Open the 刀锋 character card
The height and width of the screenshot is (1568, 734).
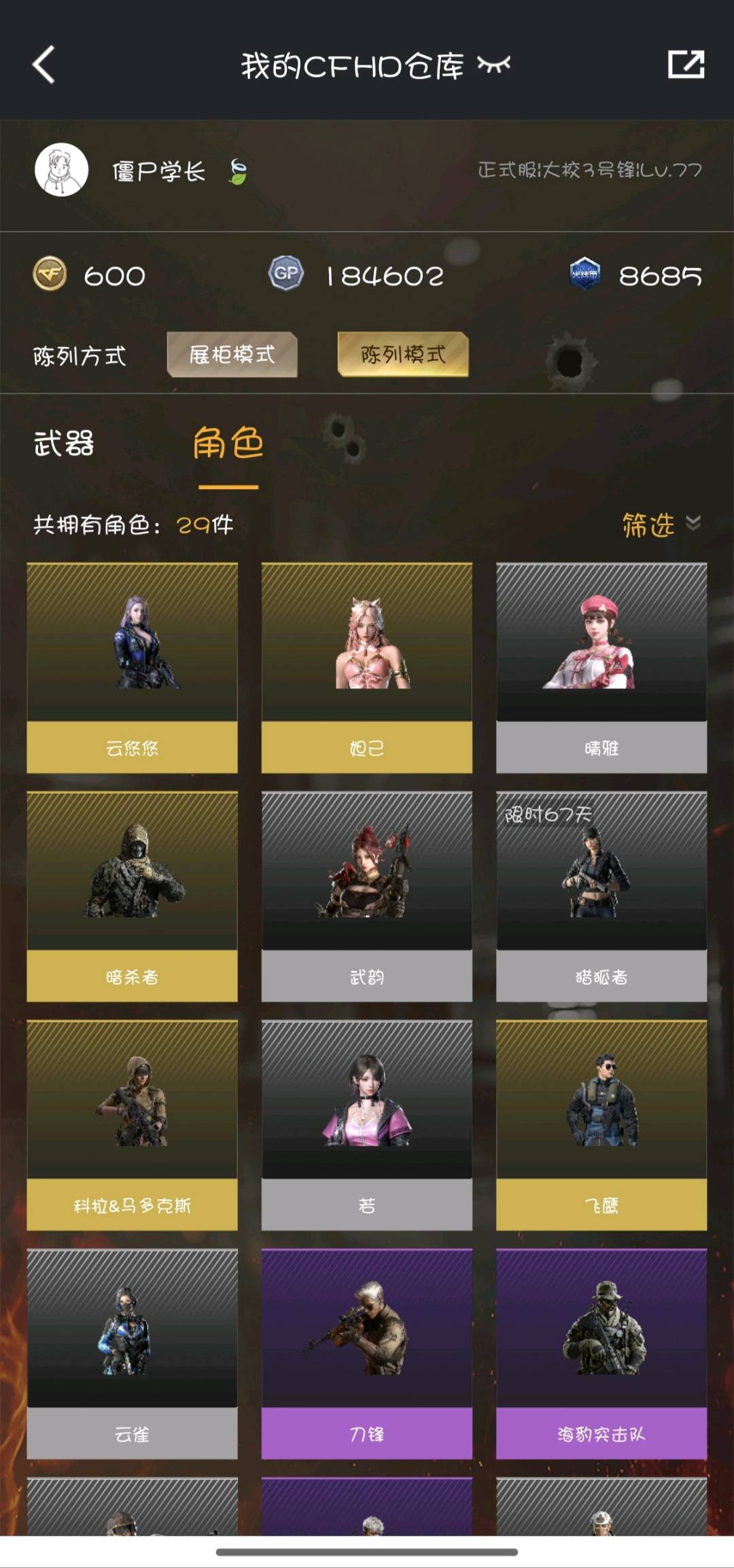(x=367, y=1354)
